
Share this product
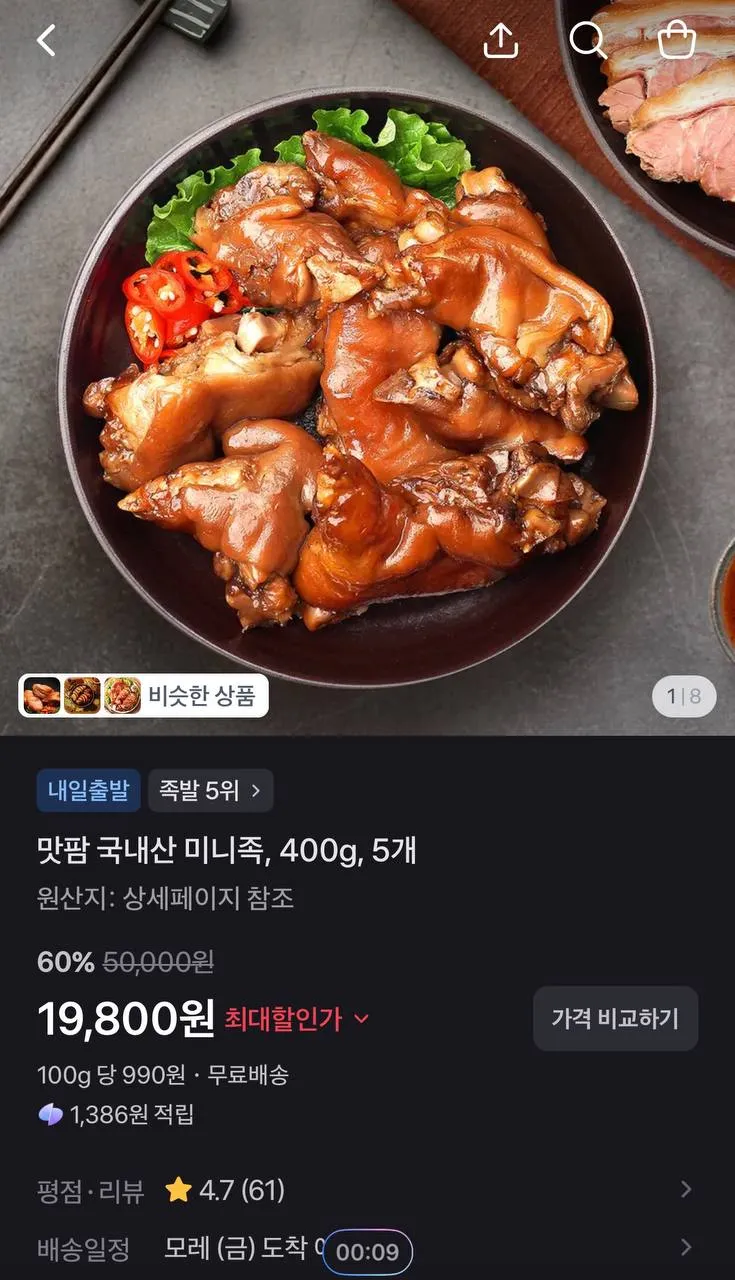501,40
